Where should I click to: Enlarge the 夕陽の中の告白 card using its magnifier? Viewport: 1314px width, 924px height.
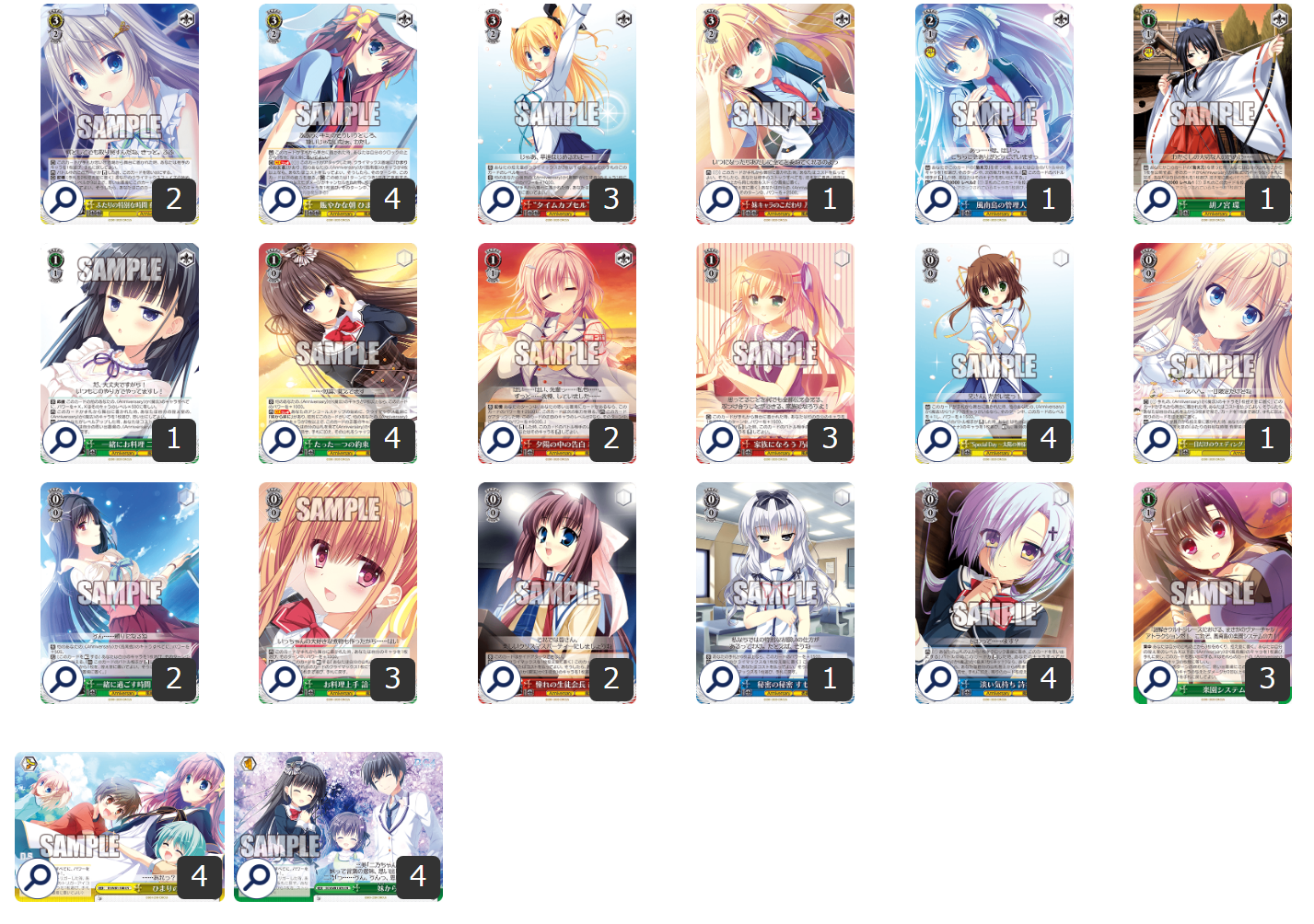tap(502, 439)
